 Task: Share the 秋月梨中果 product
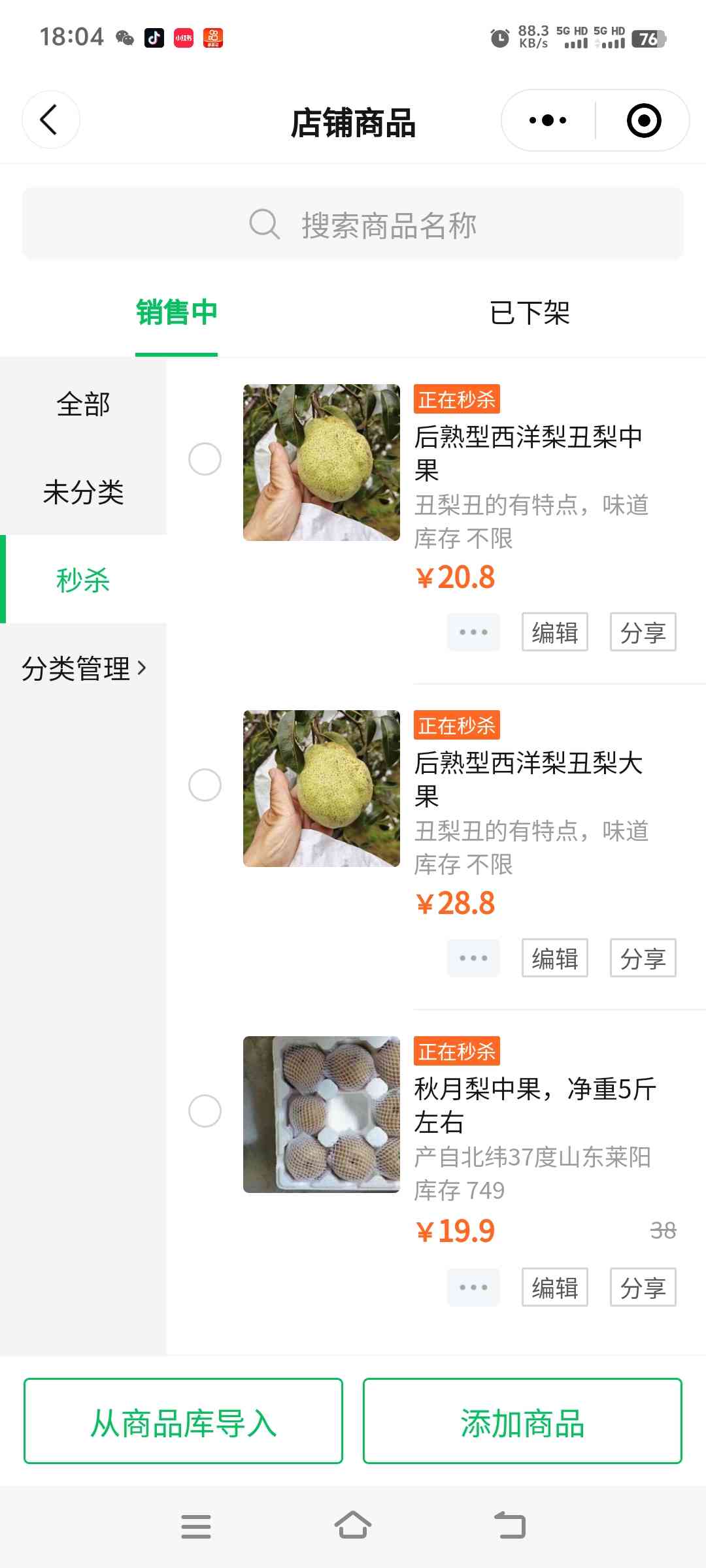pyautogui.click(x=643, y=1287)
